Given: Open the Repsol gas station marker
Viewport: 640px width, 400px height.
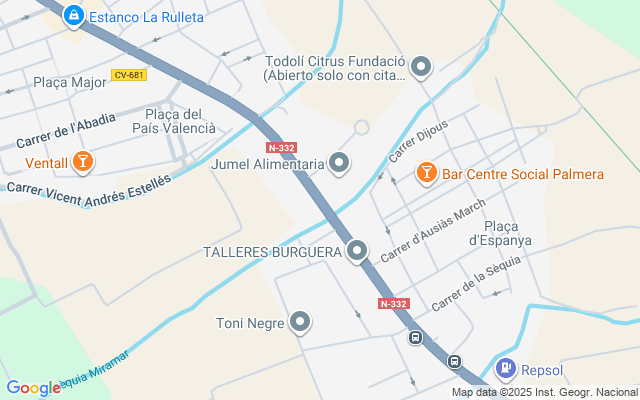Looking at the screenshot, I should [507, 370].
